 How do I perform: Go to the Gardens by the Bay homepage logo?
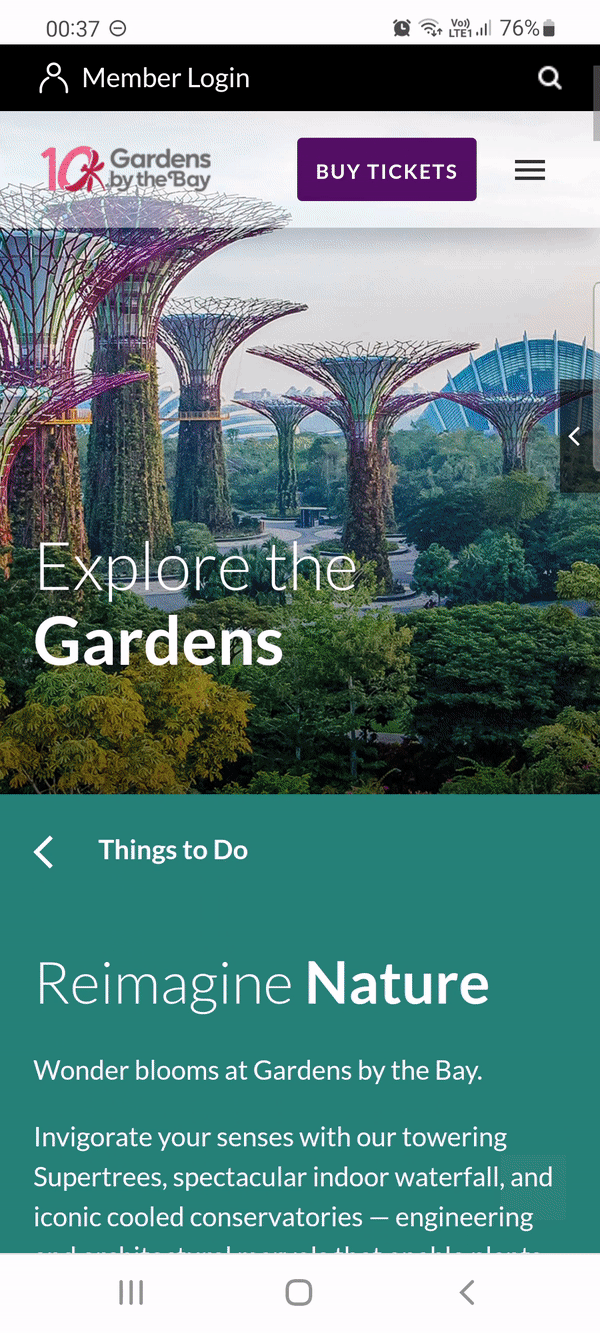point(126,169)
